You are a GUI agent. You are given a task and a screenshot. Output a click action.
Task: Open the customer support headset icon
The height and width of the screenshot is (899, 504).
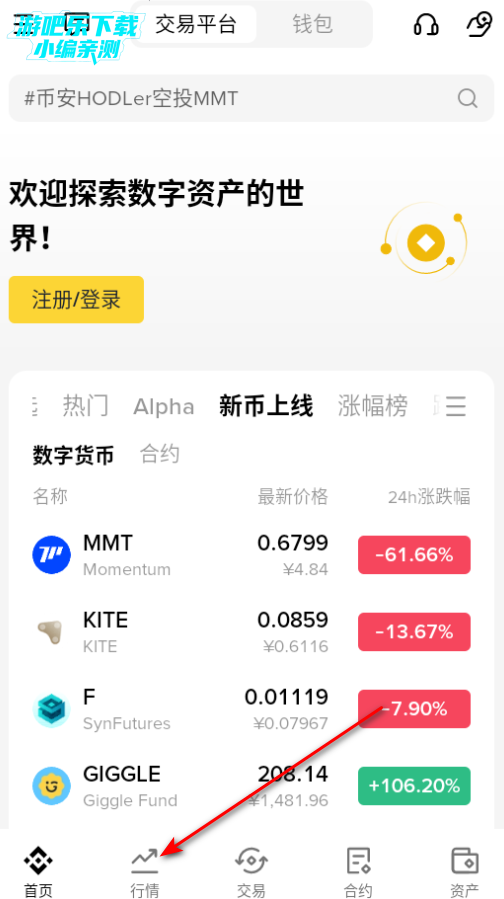(x=426, y=25)
